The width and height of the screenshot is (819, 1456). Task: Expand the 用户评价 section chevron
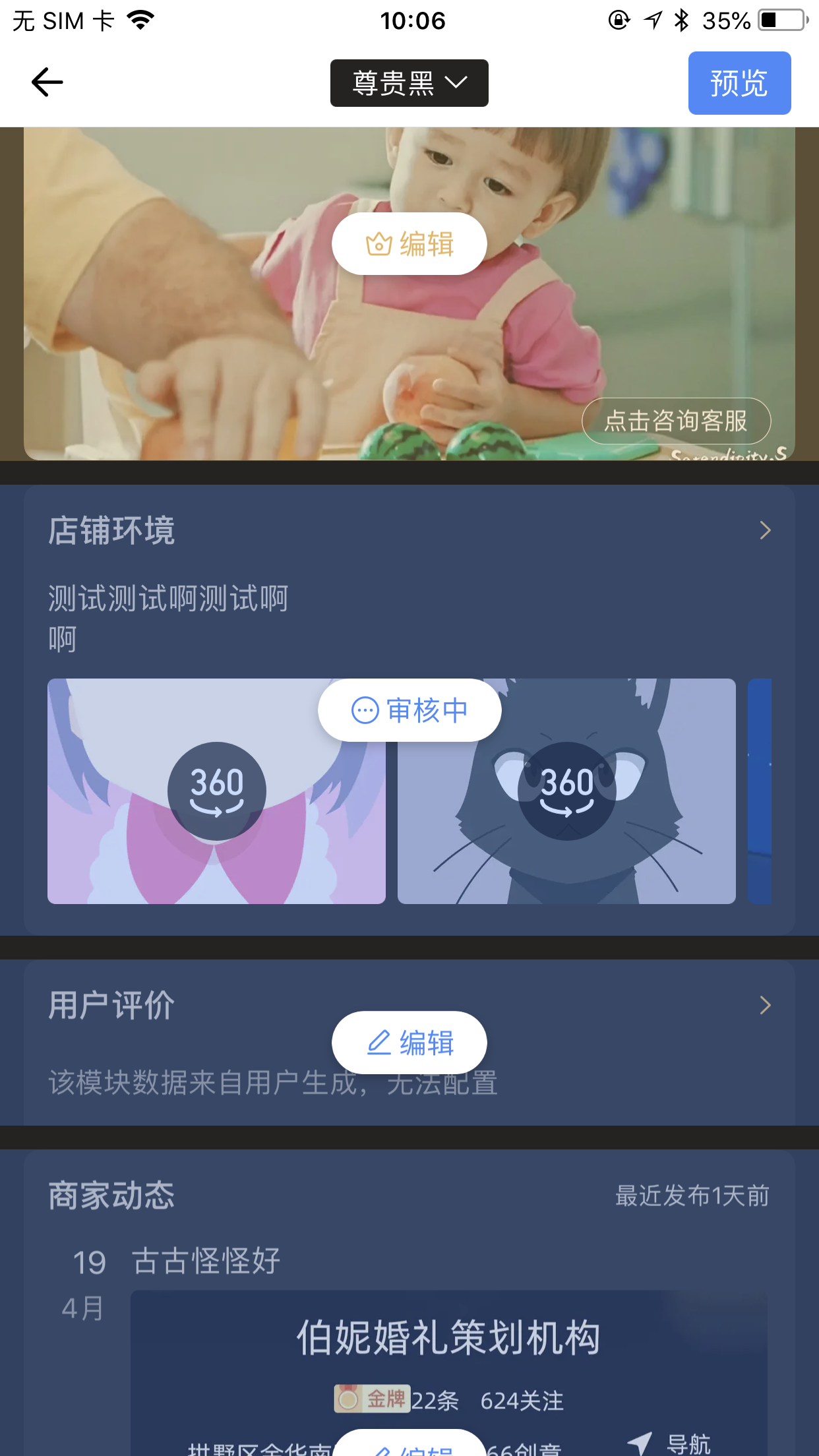coord(765,1006)
